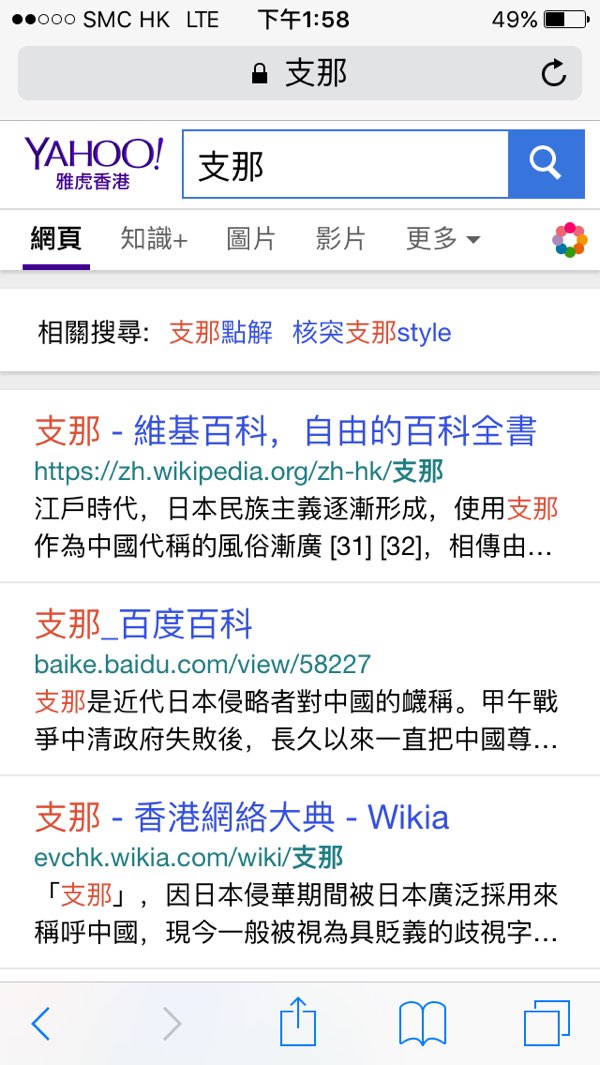Tap the Safari address bar showing 支那
This screenshot has width=600, height=1065.
click(300, 73)
